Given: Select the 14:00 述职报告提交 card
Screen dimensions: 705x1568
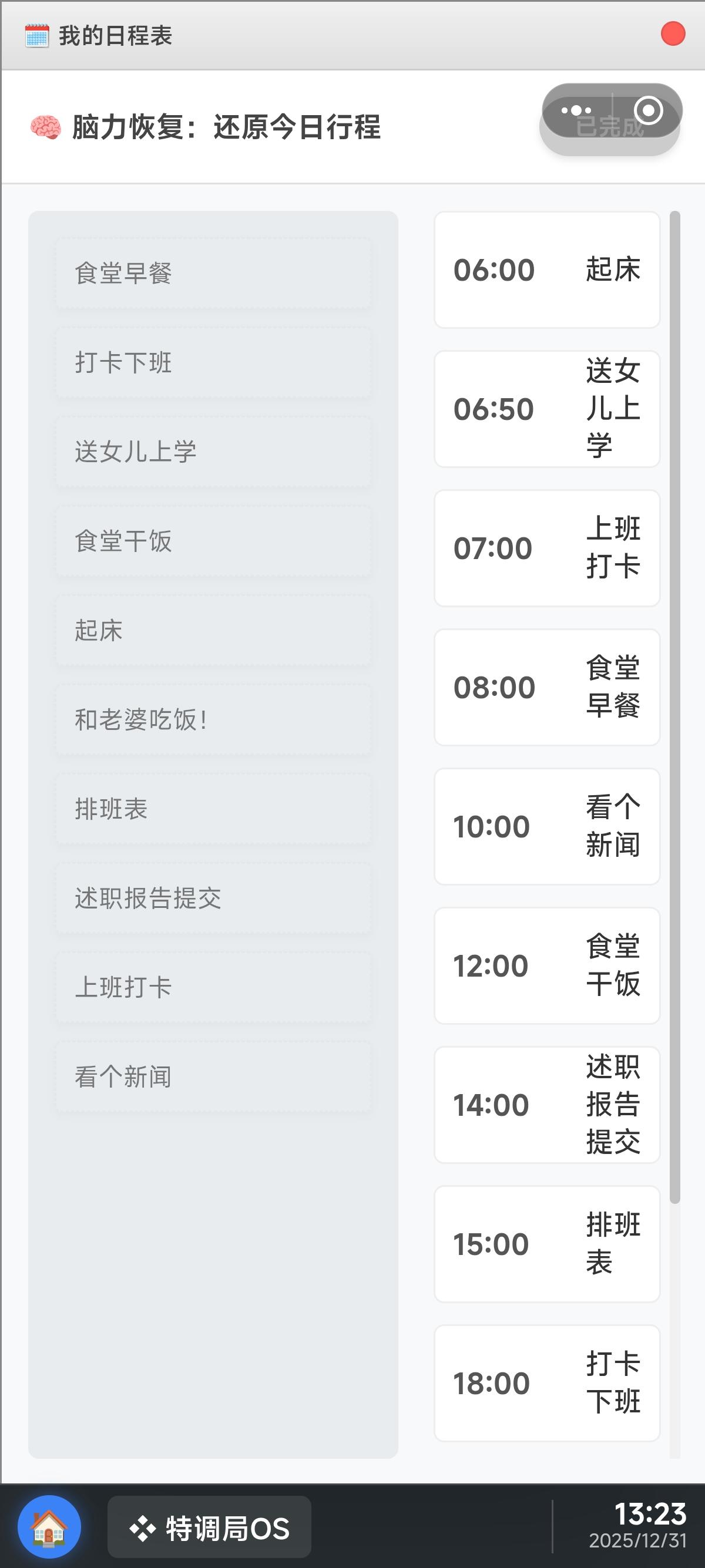Looking at the screenshot, I should point(547,1105).
